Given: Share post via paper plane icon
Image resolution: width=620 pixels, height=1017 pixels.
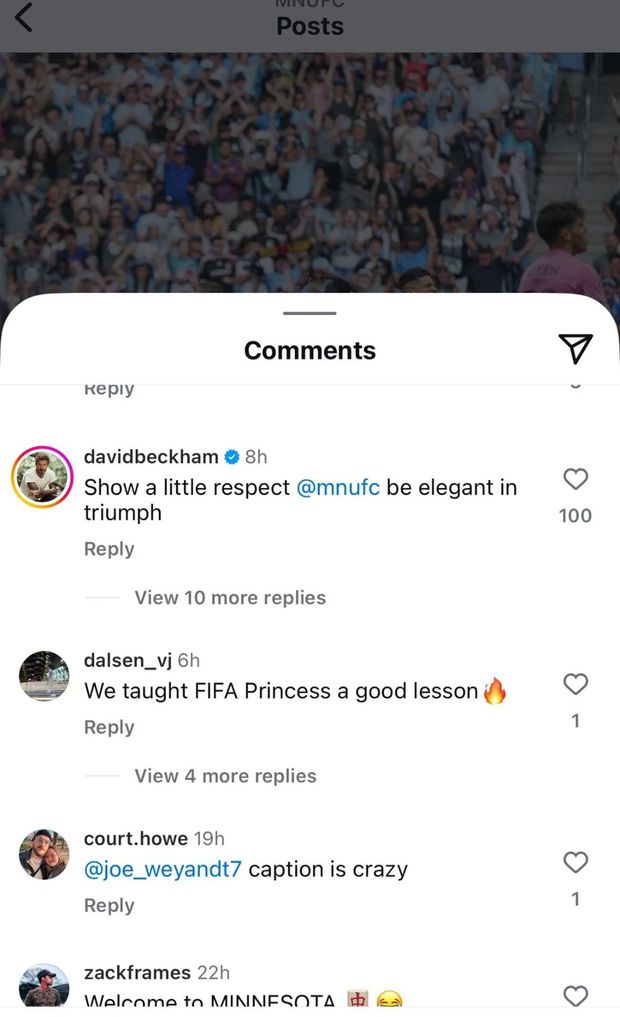Looking at the screenshot, I should click(575, 348).
